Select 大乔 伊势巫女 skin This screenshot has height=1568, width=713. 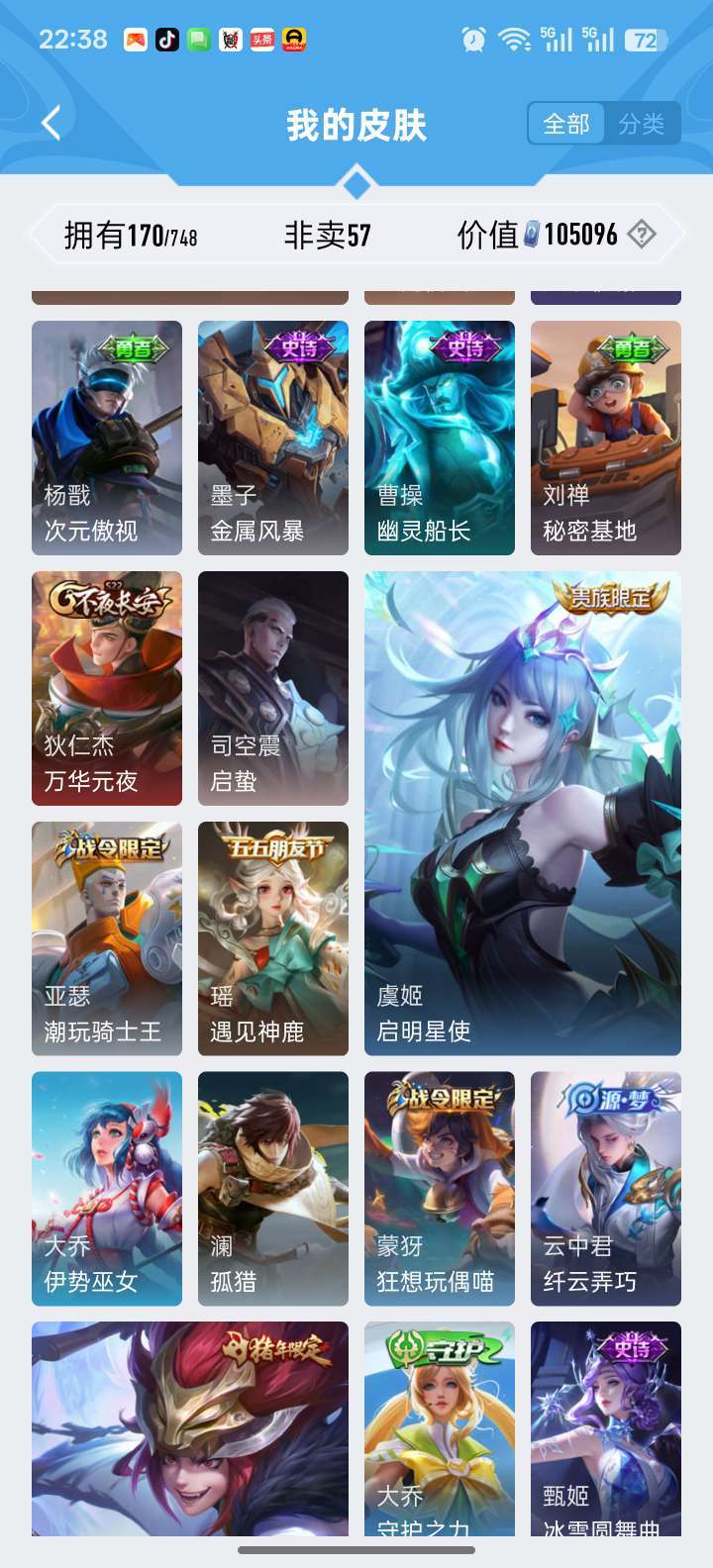click(107, 1189)
